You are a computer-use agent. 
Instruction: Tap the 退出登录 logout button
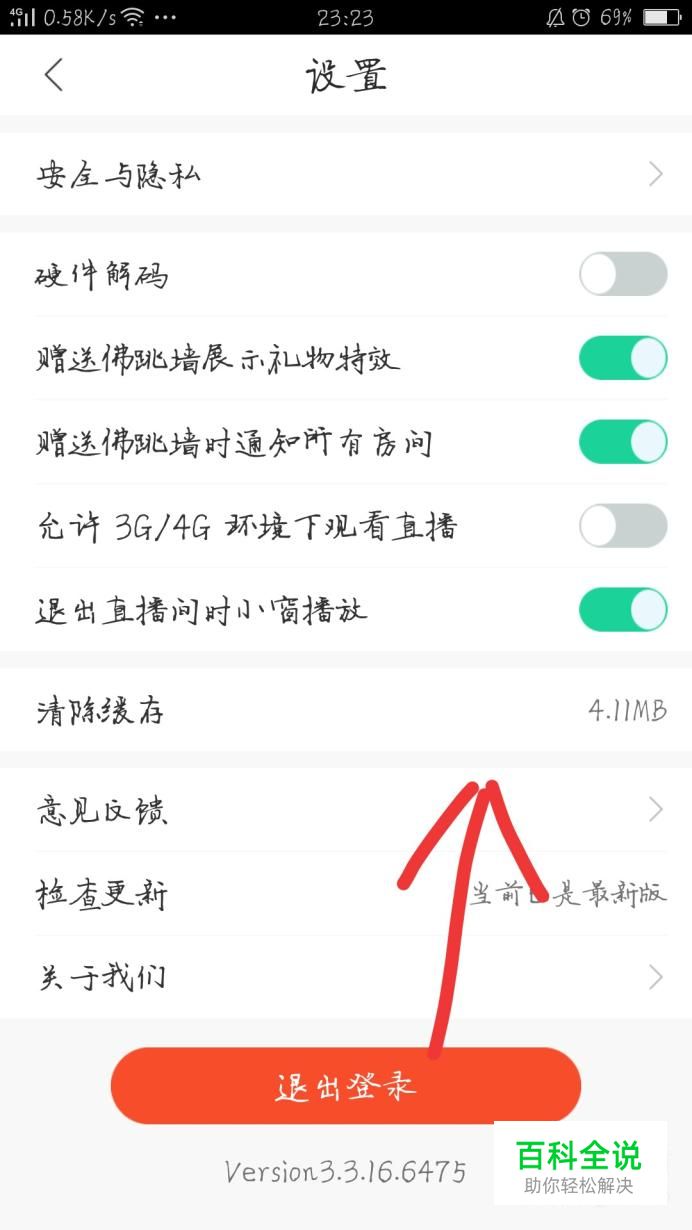point(346,1086)
